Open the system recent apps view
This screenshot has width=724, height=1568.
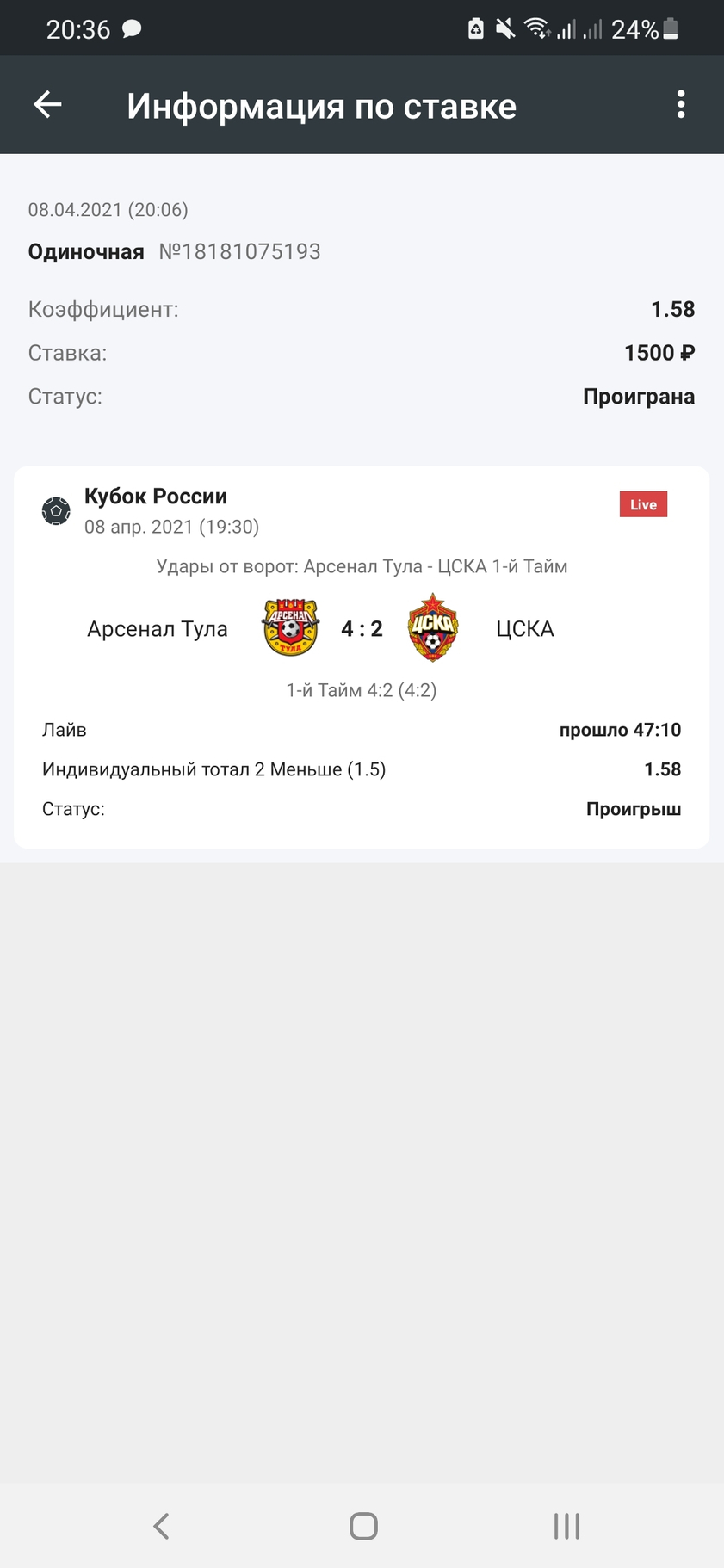pyautogui.click(x=566, y=1526)
